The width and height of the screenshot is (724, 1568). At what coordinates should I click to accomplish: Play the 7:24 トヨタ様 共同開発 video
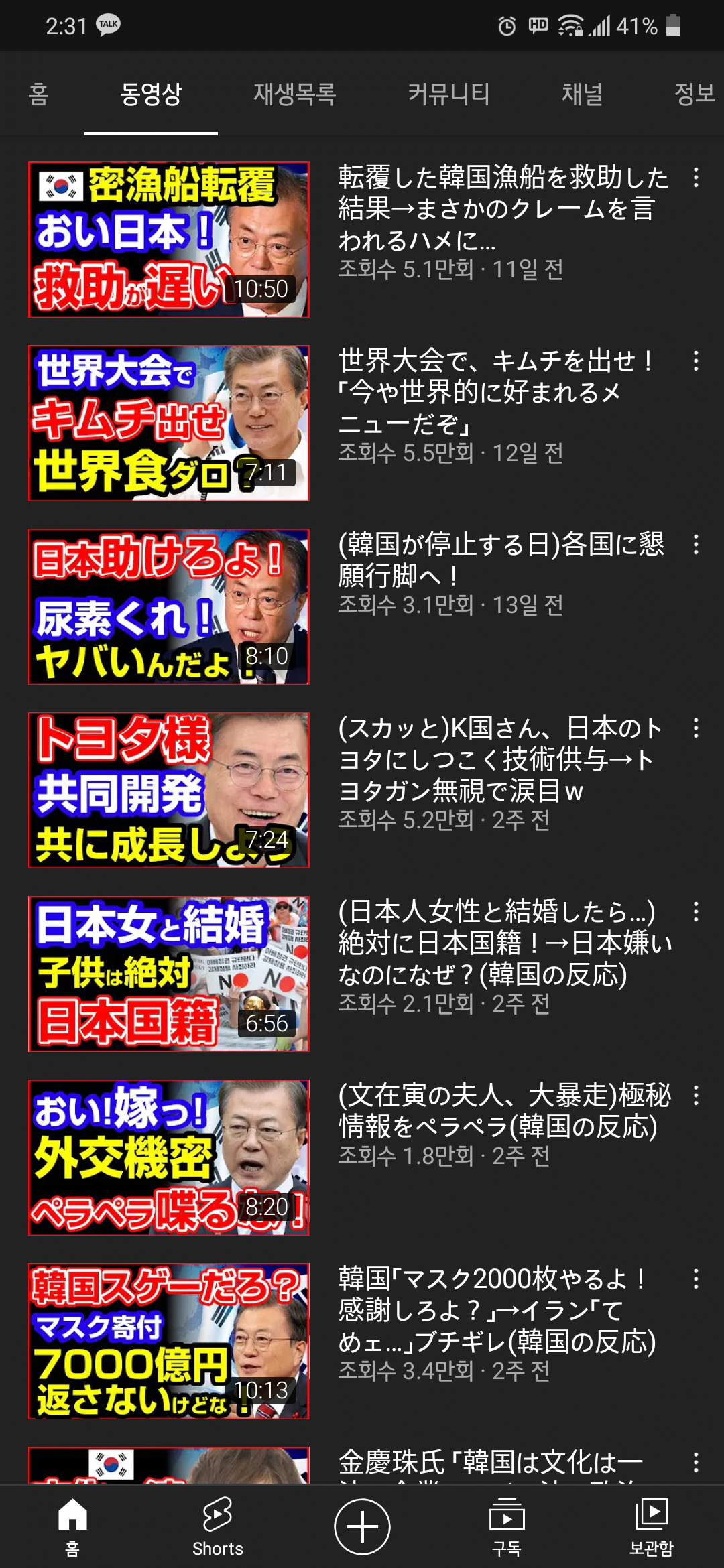(168, 790)
